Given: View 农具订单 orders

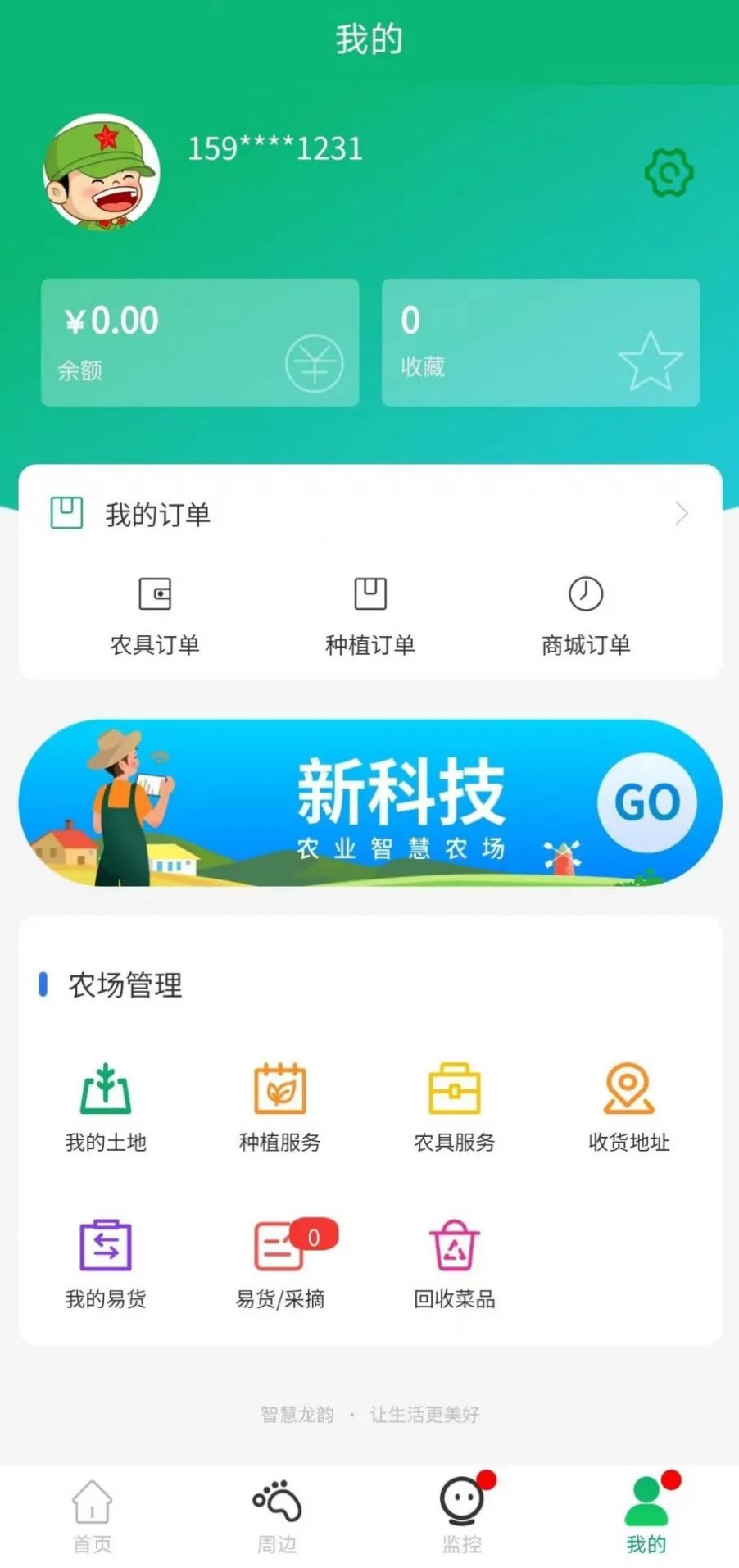Looking at the screenshot, I should pos(155,615).
